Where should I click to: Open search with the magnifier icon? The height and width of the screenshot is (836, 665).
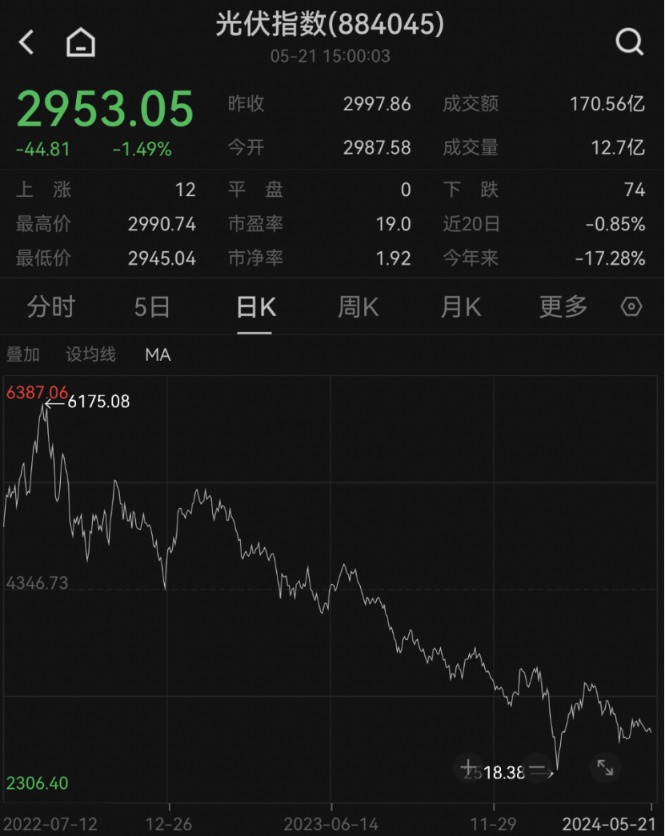(629, 41)
